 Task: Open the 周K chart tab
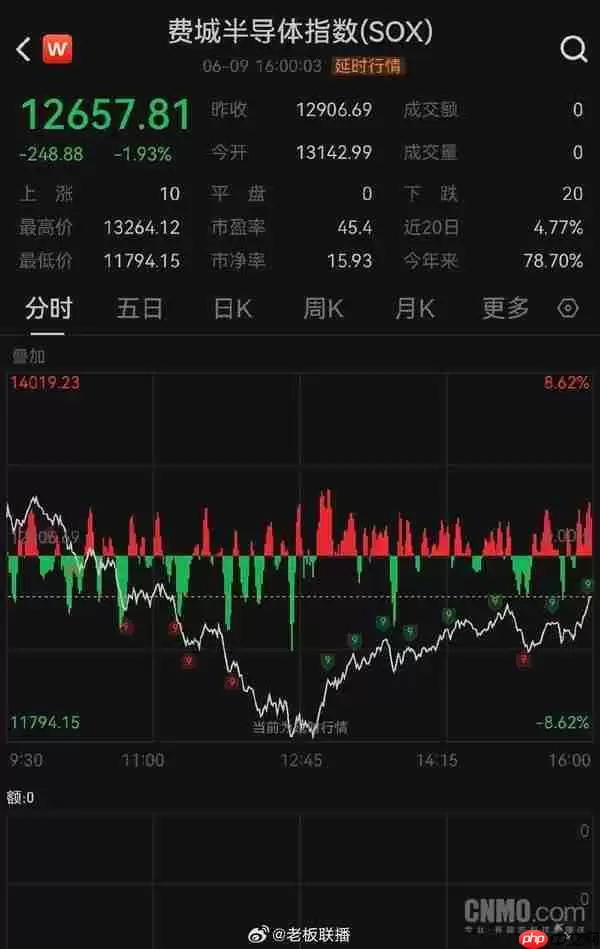coord(323,309)
